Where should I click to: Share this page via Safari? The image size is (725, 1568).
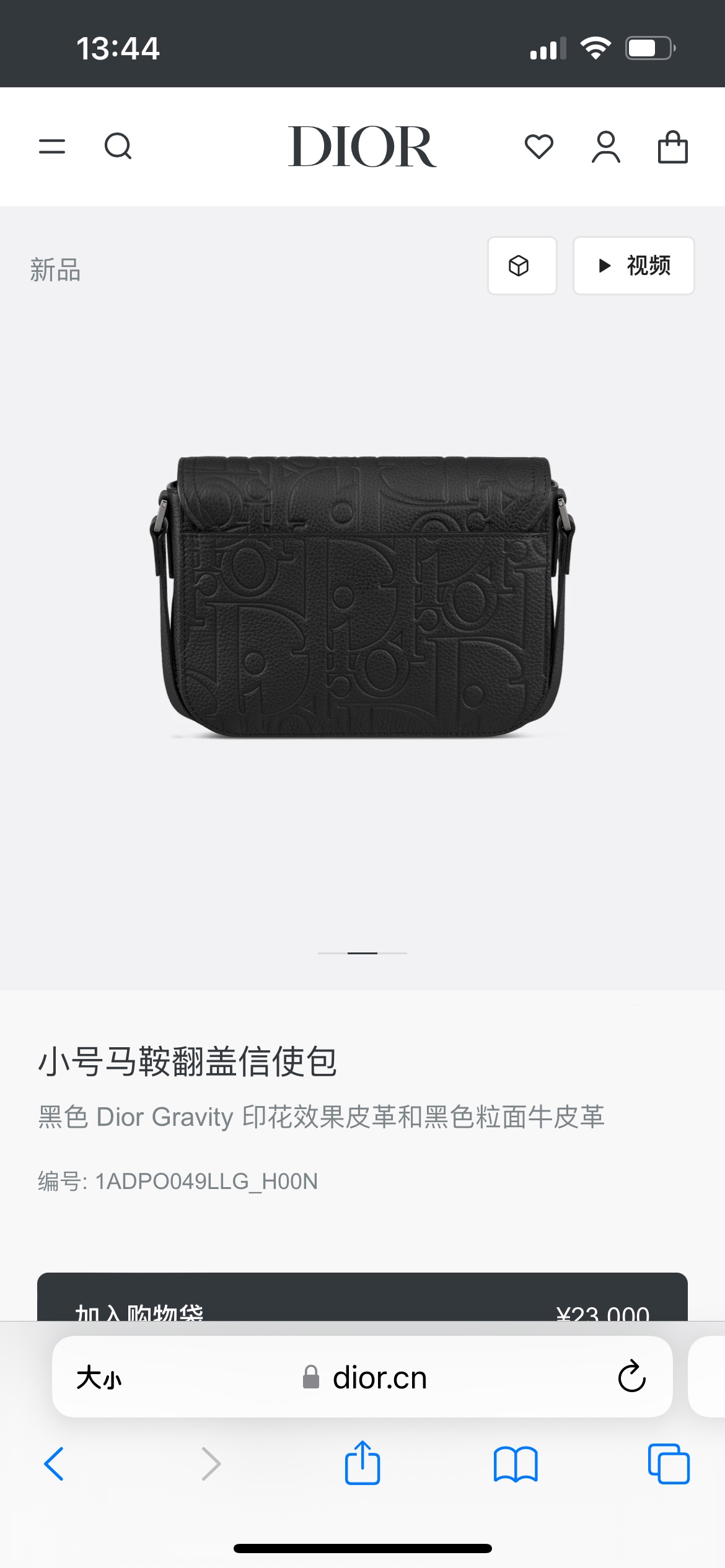(x=362, y=1463)
